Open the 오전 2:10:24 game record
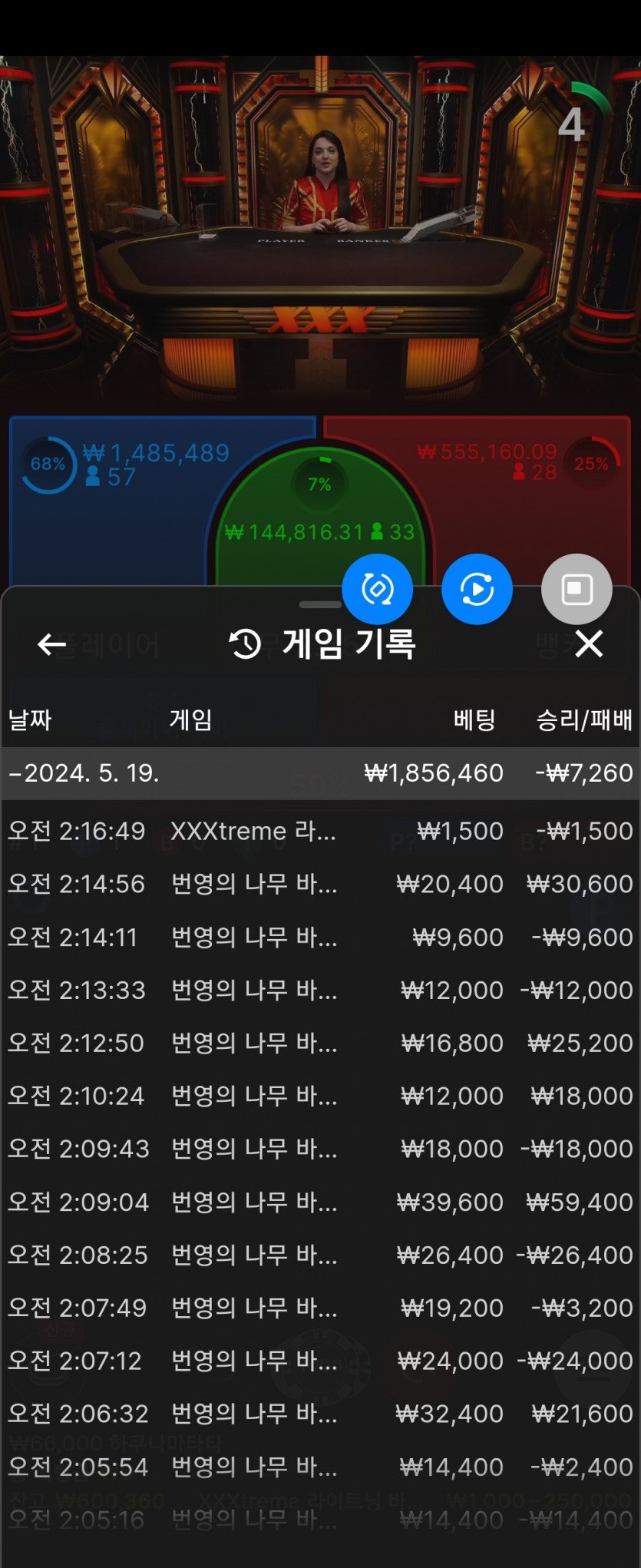The width and height of the screenshot is (641, 1568). [320, 1096]
